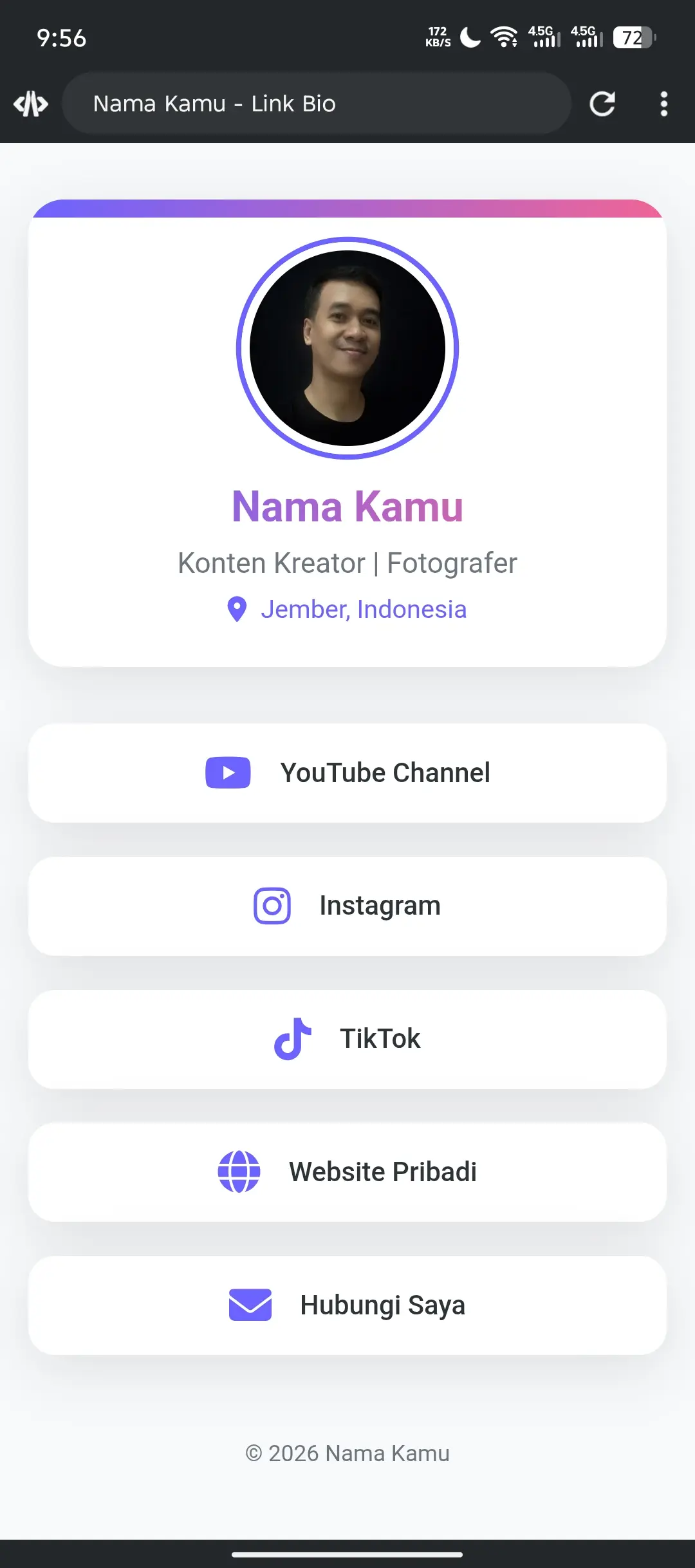Click the globe icon on Website Pribadi

click(x=238, y=1171)
